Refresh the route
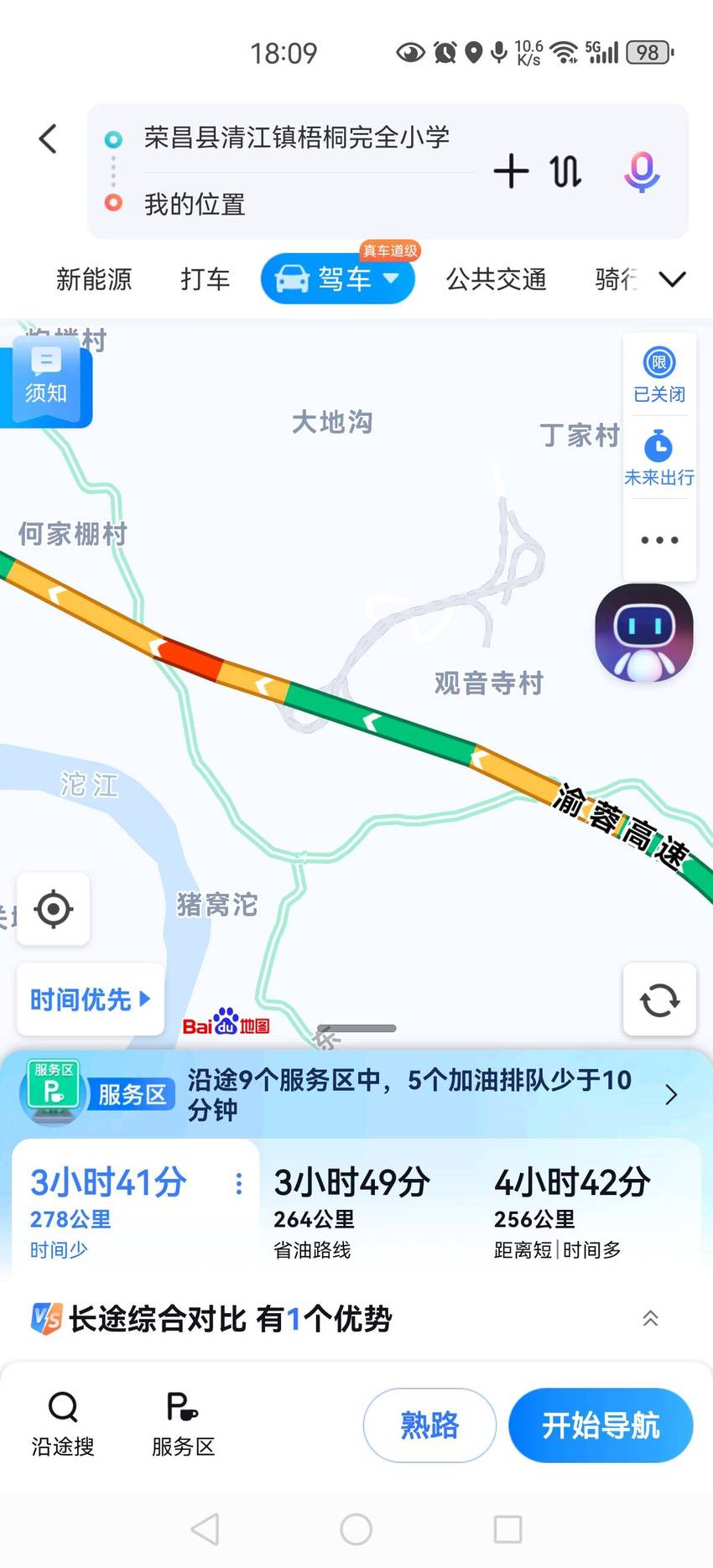The image size is (713, 1568). pyautogui.click(x=659, y=999)
